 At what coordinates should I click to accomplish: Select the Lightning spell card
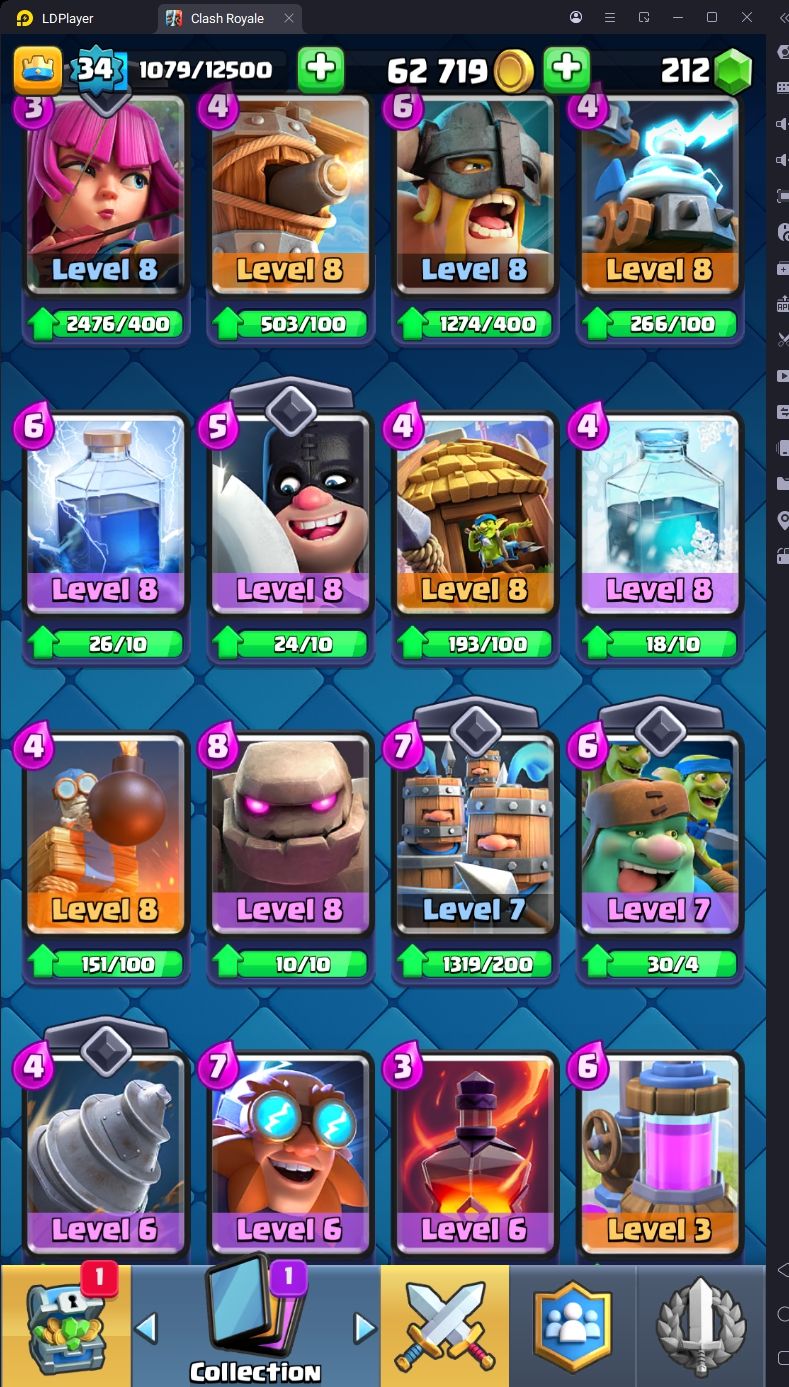tap(105, 515)
